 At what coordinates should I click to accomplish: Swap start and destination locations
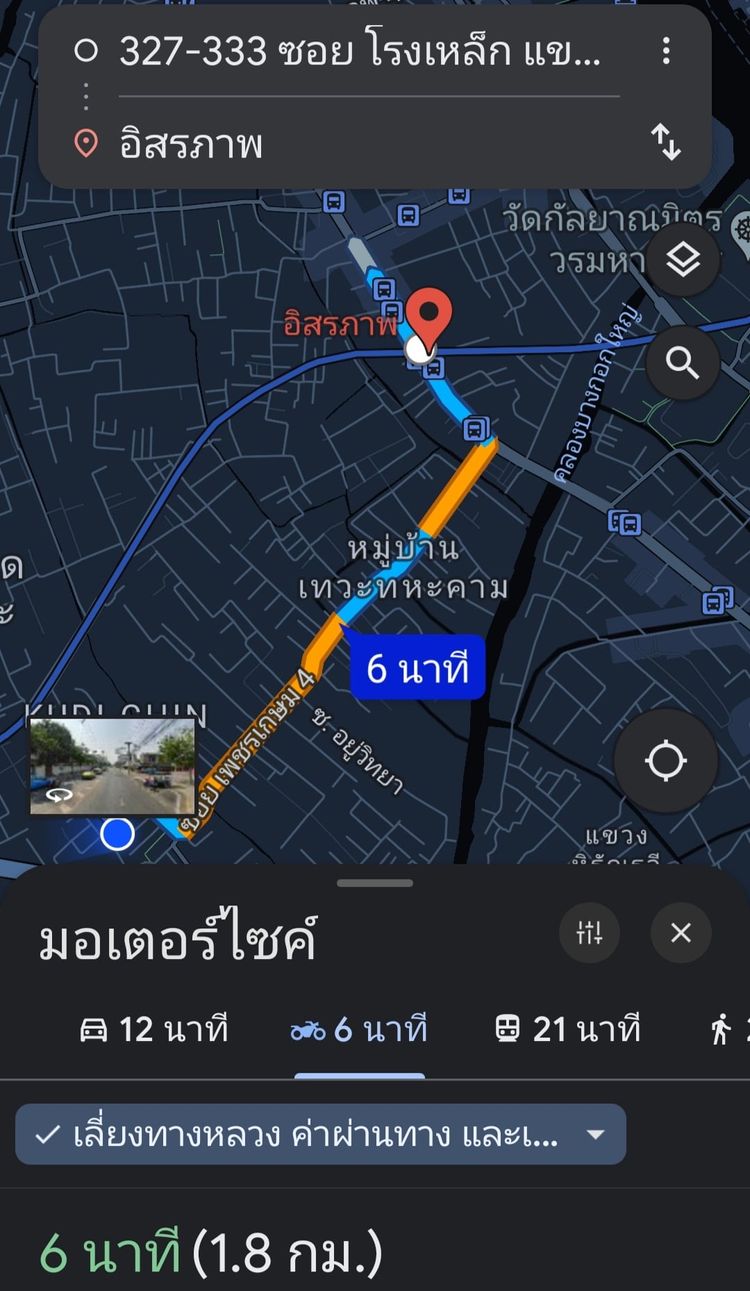[x=666, y=142]
